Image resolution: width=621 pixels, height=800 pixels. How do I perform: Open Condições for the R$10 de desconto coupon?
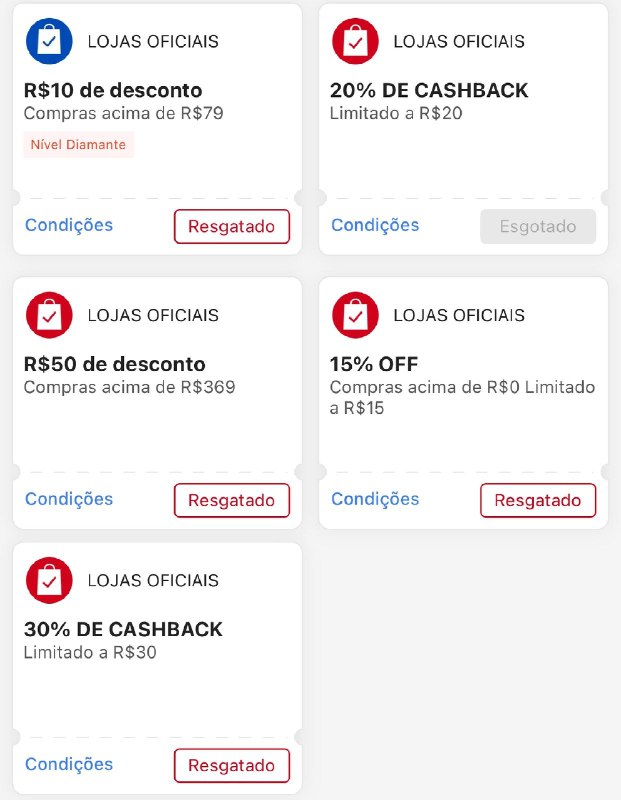tap(69, 225)
